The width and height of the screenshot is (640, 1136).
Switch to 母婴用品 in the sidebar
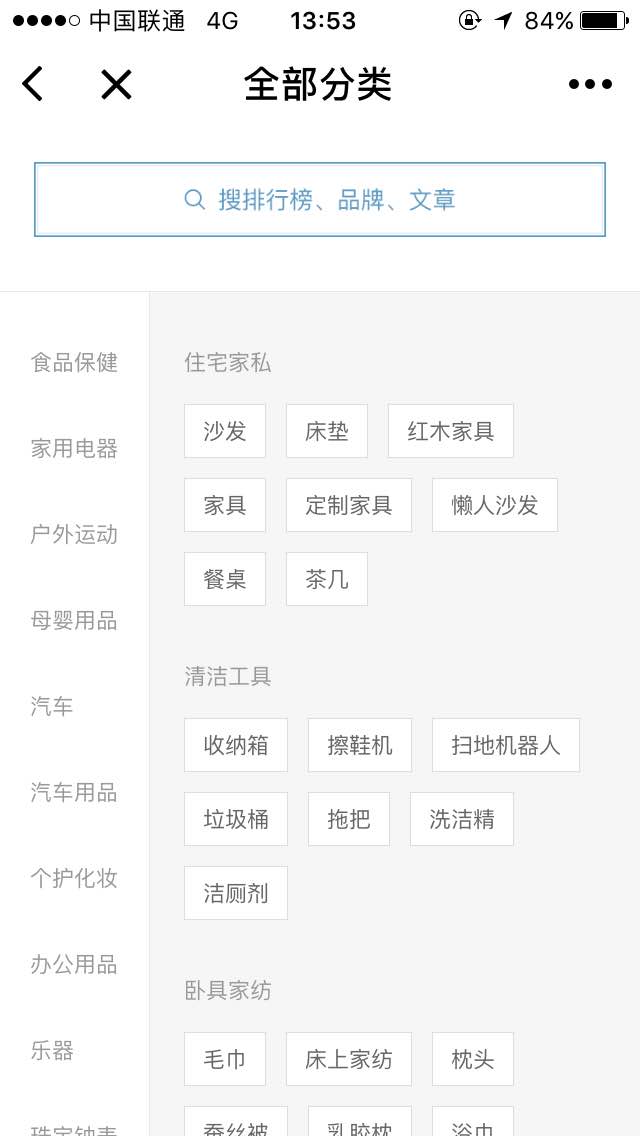[74, 620]
